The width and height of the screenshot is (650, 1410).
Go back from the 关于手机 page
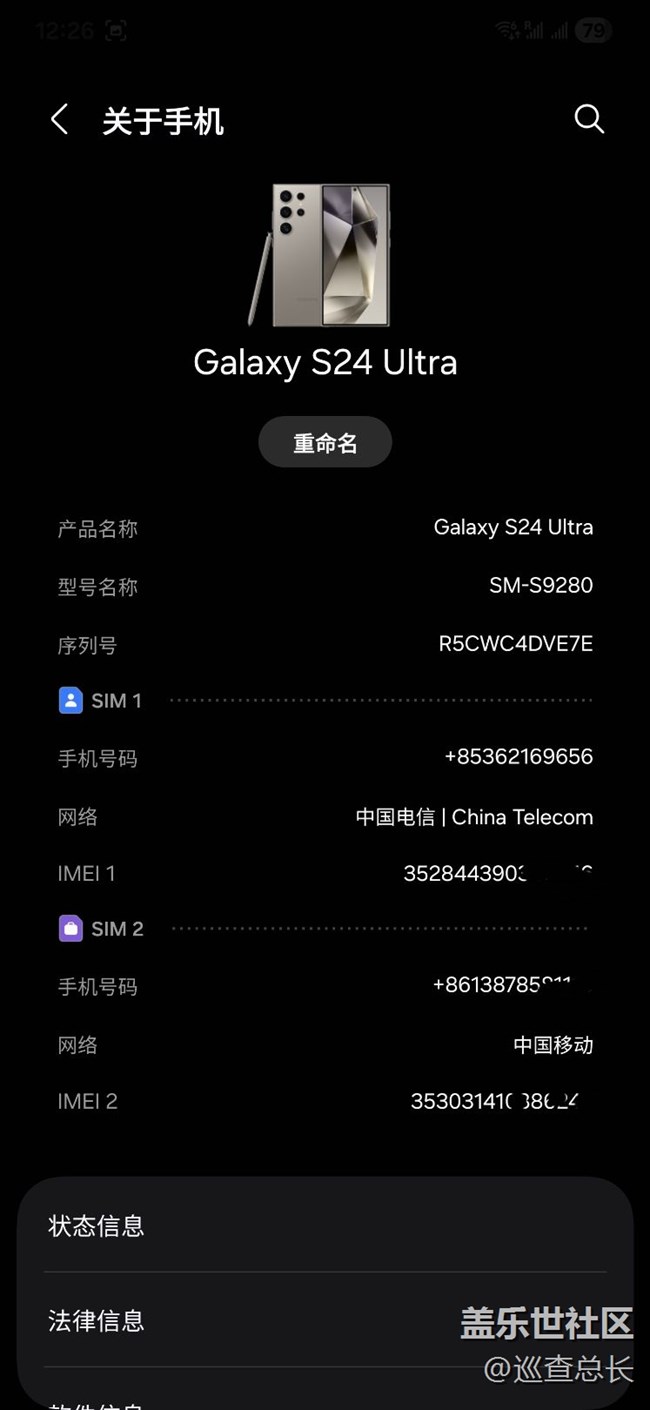(x=59, y=120)
